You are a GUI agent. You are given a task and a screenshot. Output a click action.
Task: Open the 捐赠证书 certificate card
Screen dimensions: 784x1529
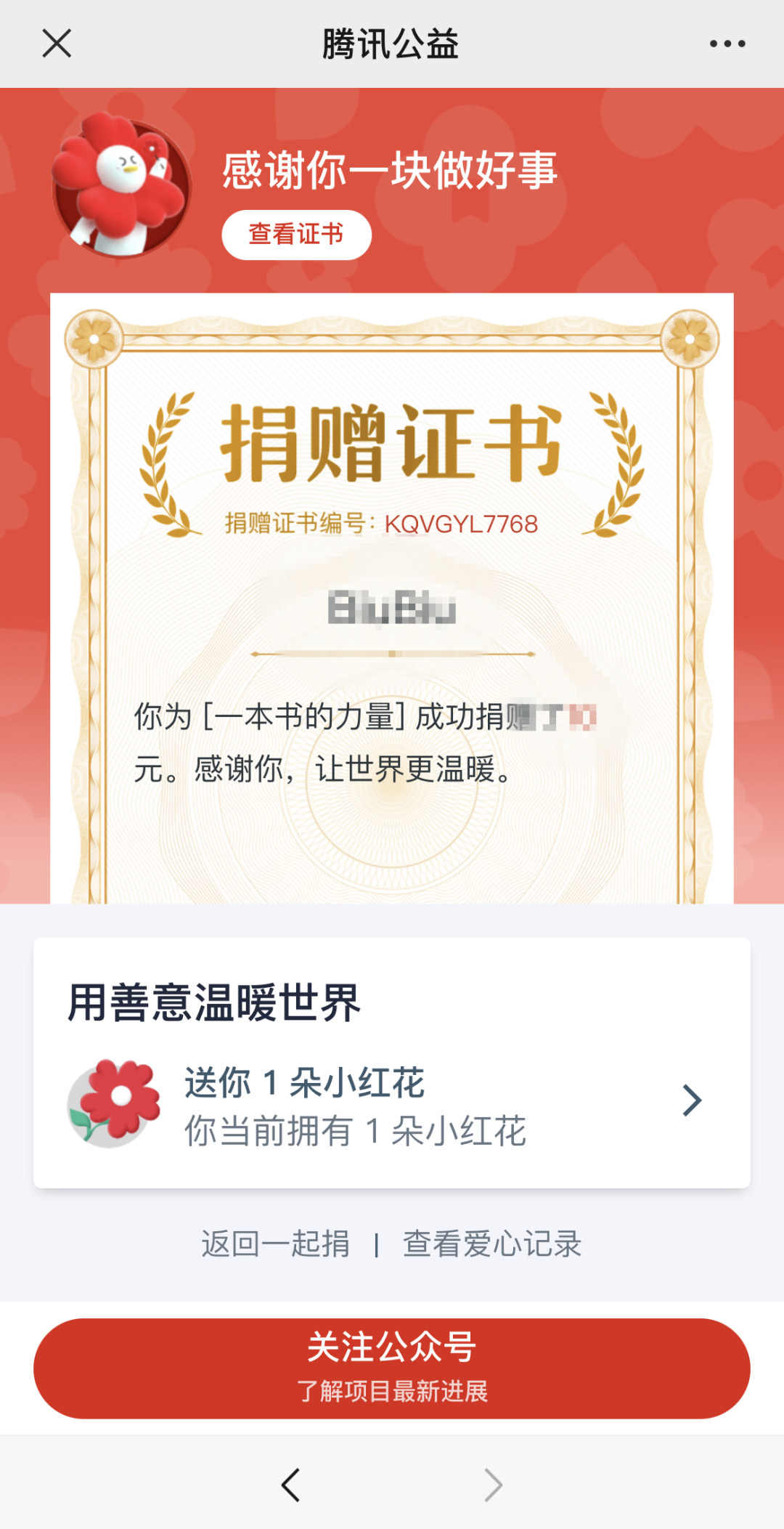392,597
